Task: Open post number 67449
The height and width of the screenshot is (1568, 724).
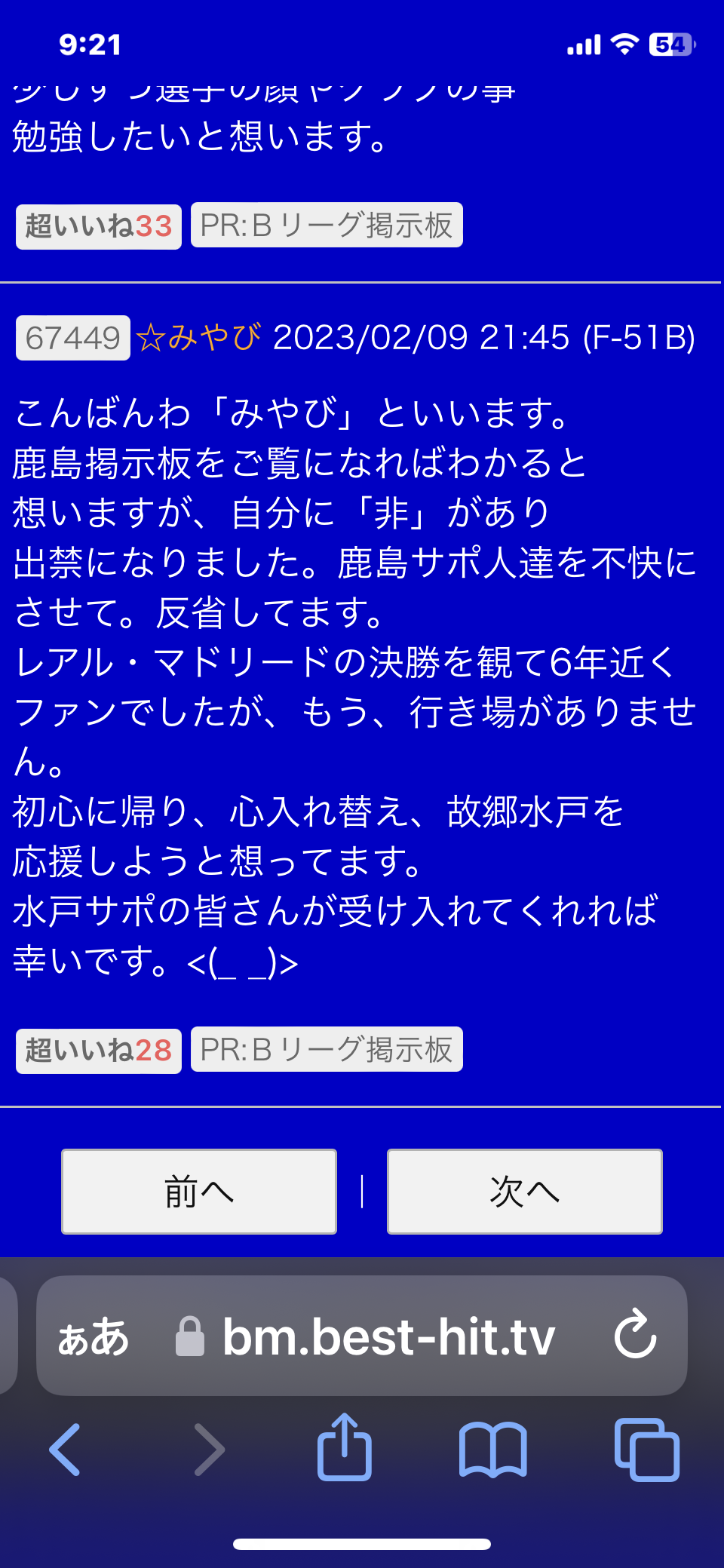Action: click(73, 338)
